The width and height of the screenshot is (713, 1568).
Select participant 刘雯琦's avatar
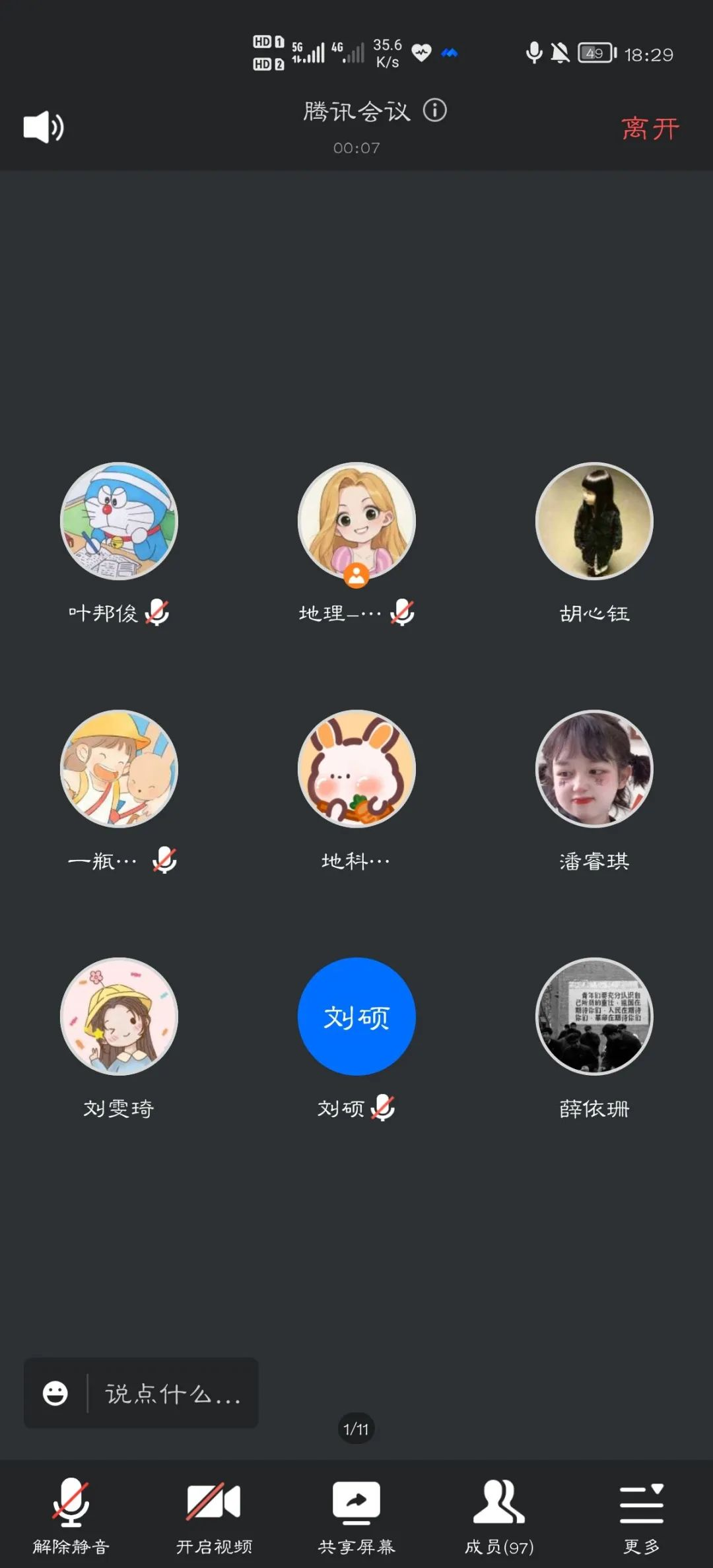[119, 1016]
